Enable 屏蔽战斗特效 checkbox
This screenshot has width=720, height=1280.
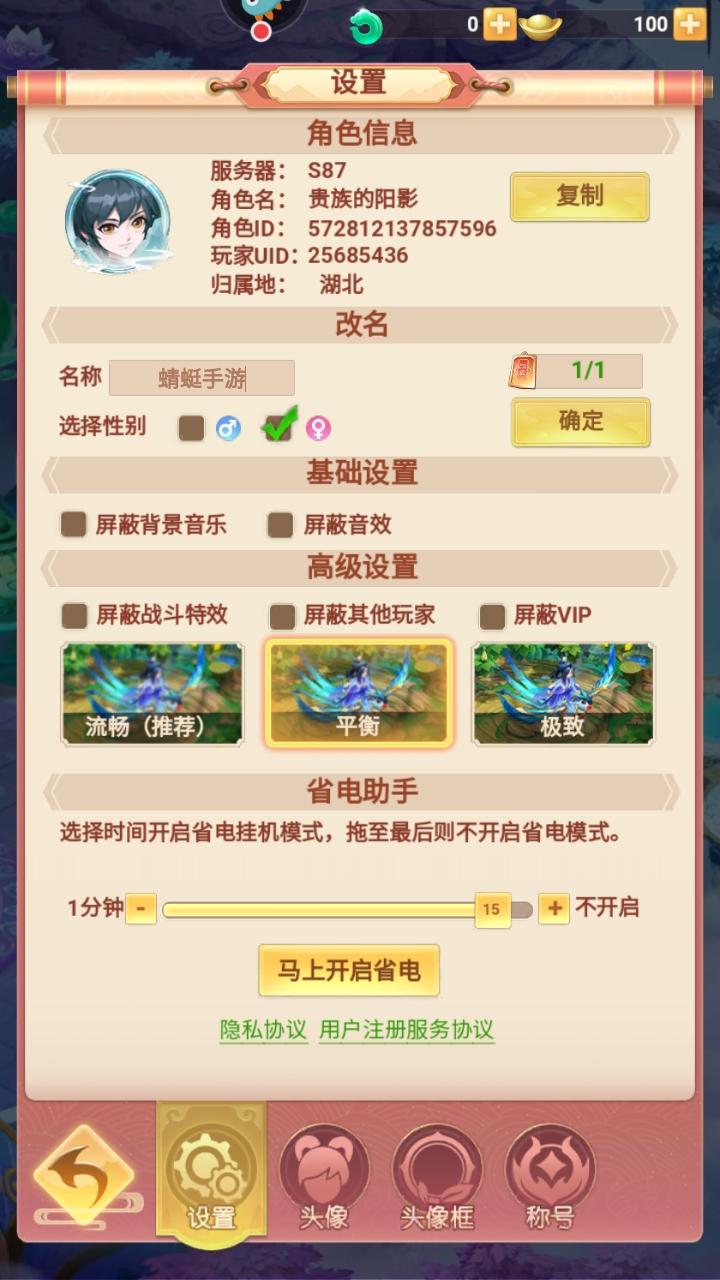[75, 615]
